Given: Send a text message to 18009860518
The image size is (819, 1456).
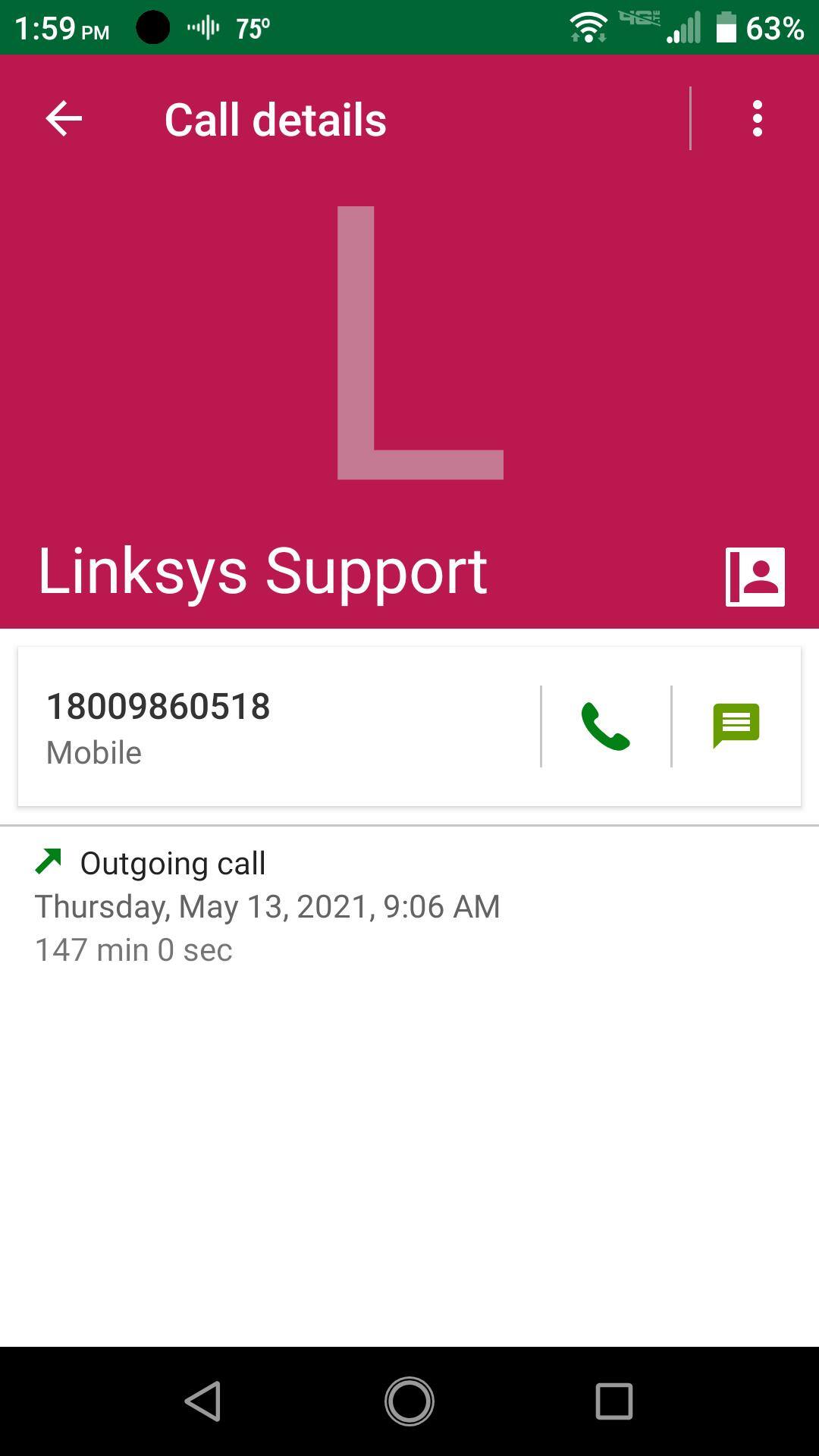Looking at the screenshot, I should tap(736, 726).
